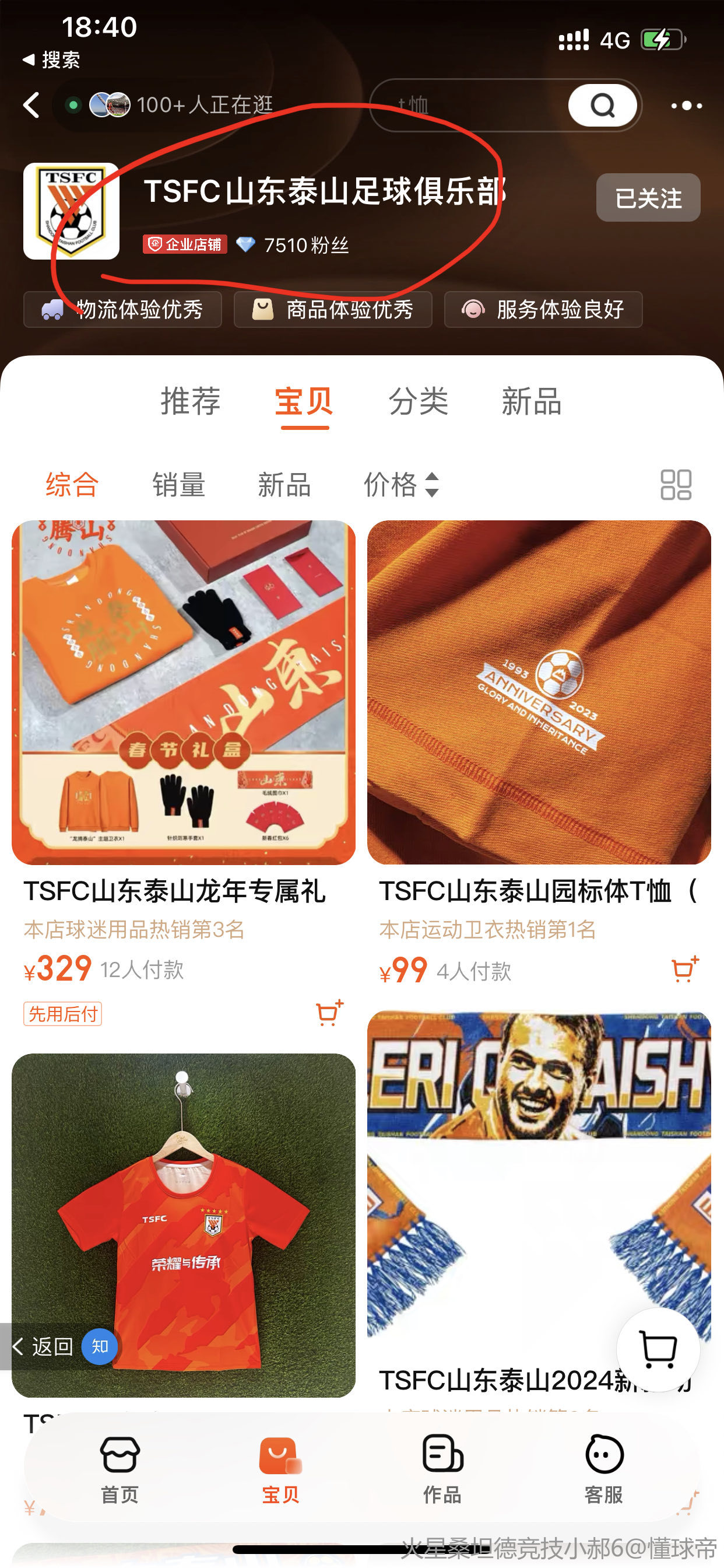
Task: Switch to the 分类 tab
Action: point(419,402)
